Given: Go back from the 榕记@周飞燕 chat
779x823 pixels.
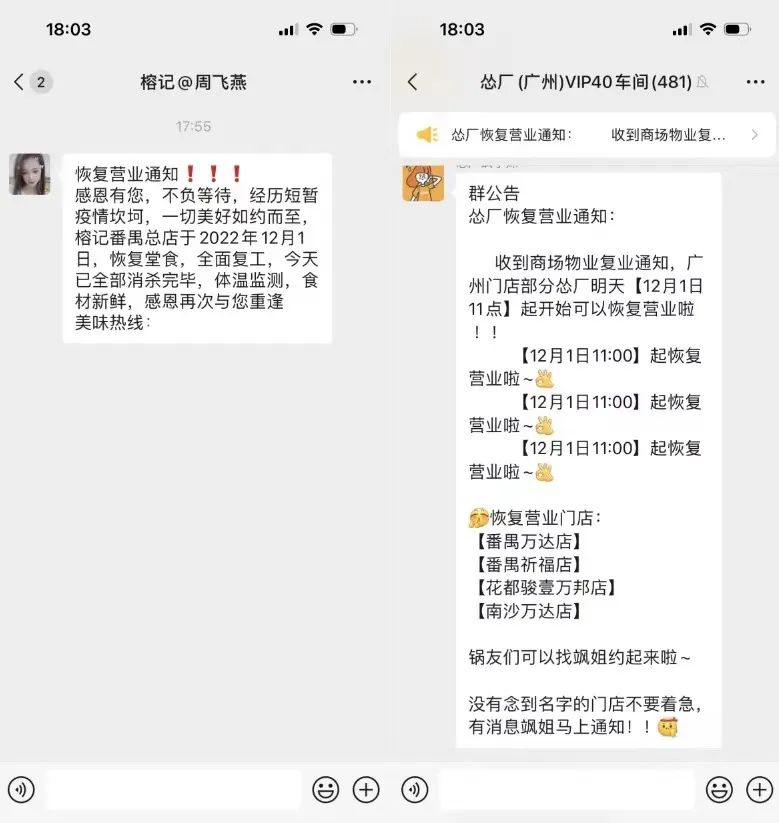Looking at the screenshot, I should tap(19, 82).
